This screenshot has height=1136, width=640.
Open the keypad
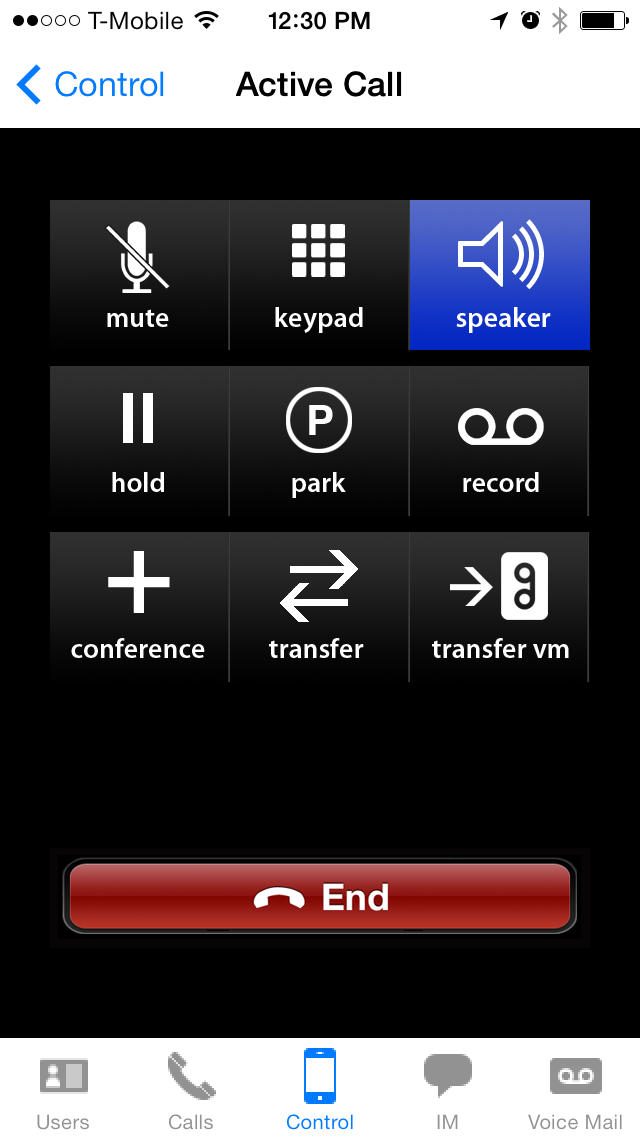pos(319,275)
